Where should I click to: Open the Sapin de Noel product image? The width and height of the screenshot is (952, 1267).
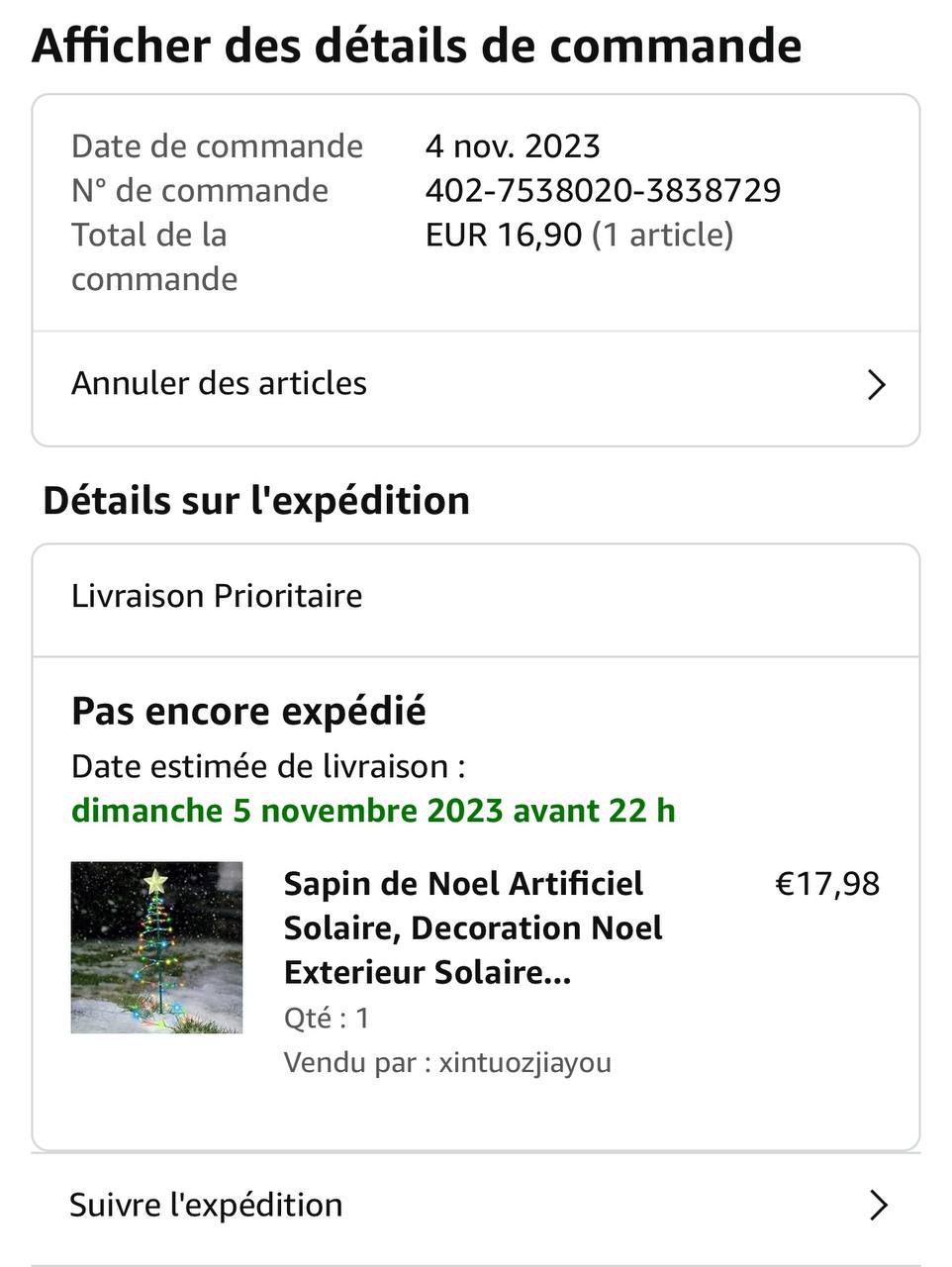tap(156, 947)
